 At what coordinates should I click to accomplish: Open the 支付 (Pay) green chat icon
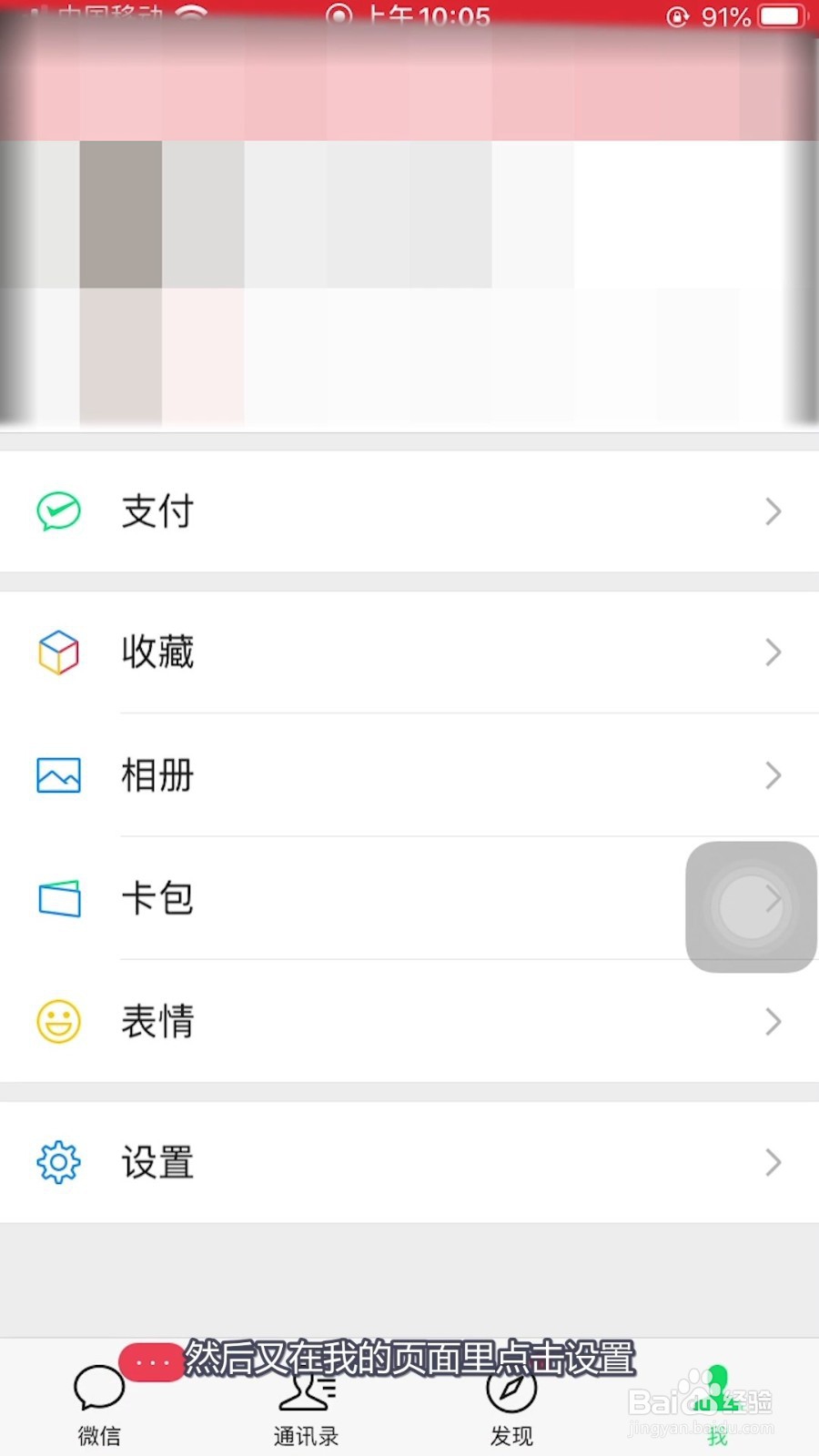[x=57, y=511]
